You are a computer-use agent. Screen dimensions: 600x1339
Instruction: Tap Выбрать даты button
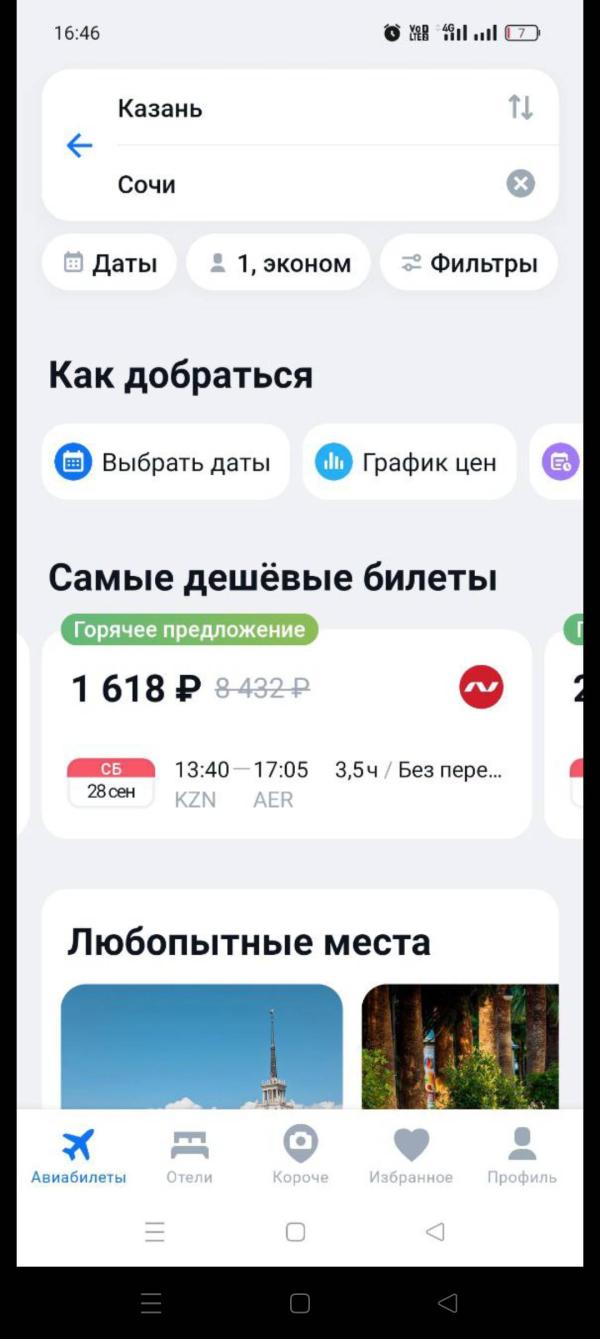coord(166,462)
